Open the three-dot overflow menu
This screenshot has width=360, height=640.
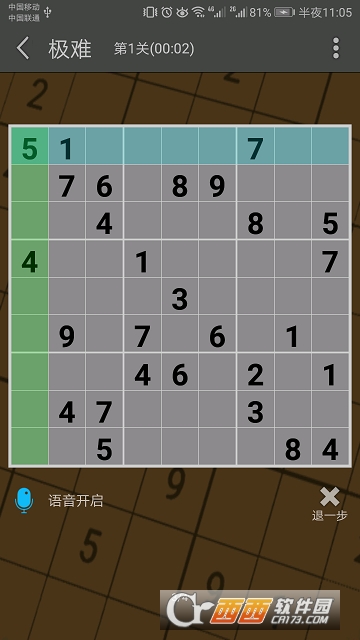point(336,49)
